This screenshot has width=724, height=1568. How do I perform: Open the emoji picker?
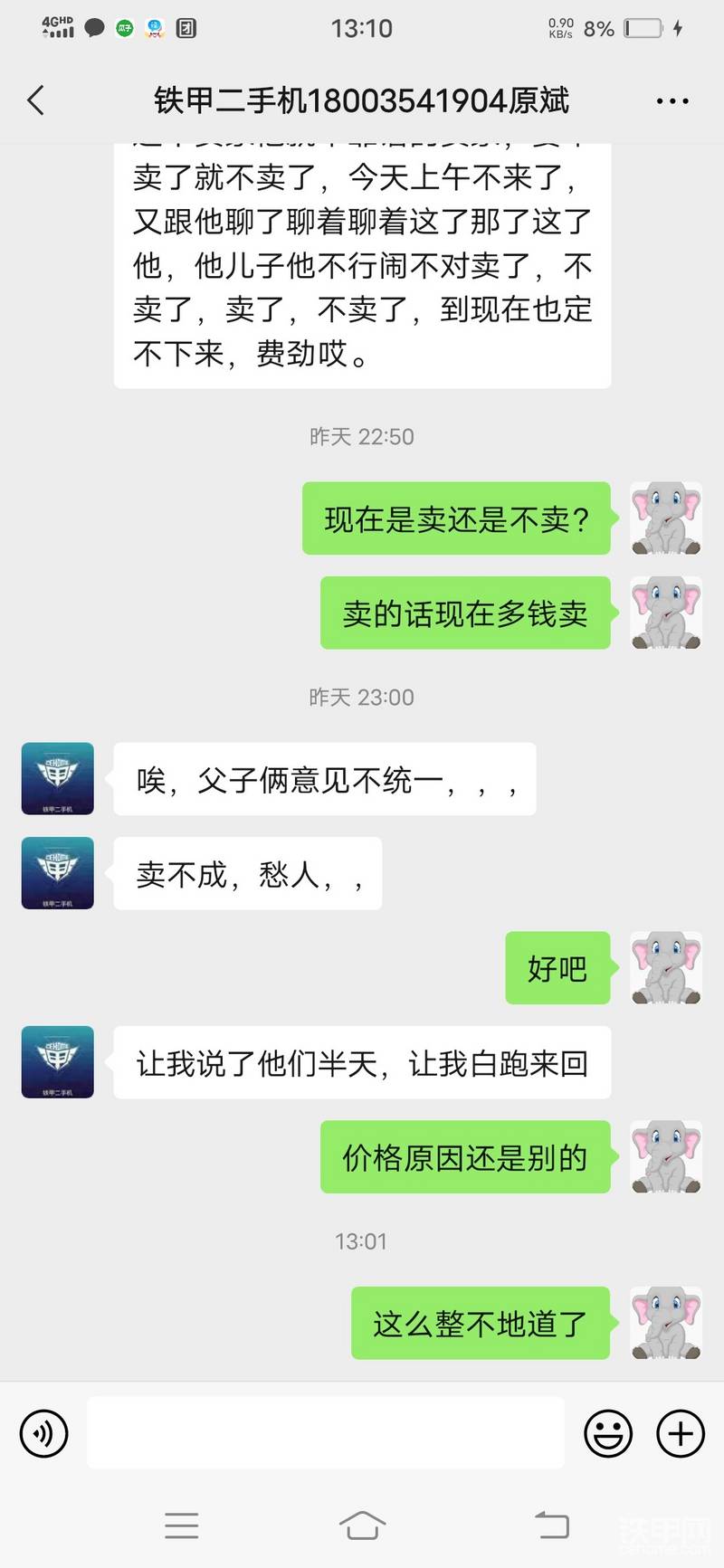(607, 1433)
